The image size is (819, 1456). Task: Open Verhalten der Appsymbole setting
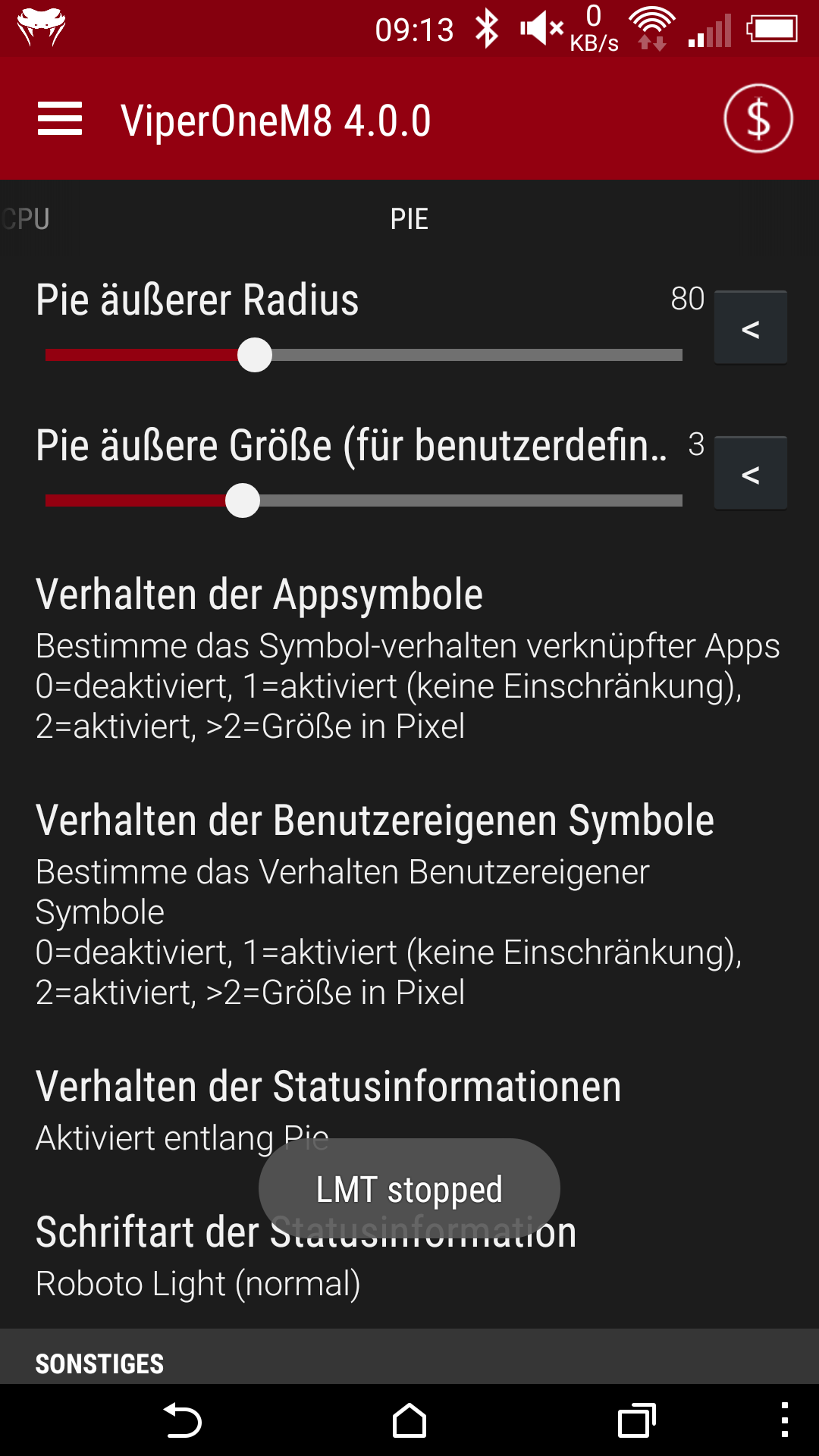[409, 658]
